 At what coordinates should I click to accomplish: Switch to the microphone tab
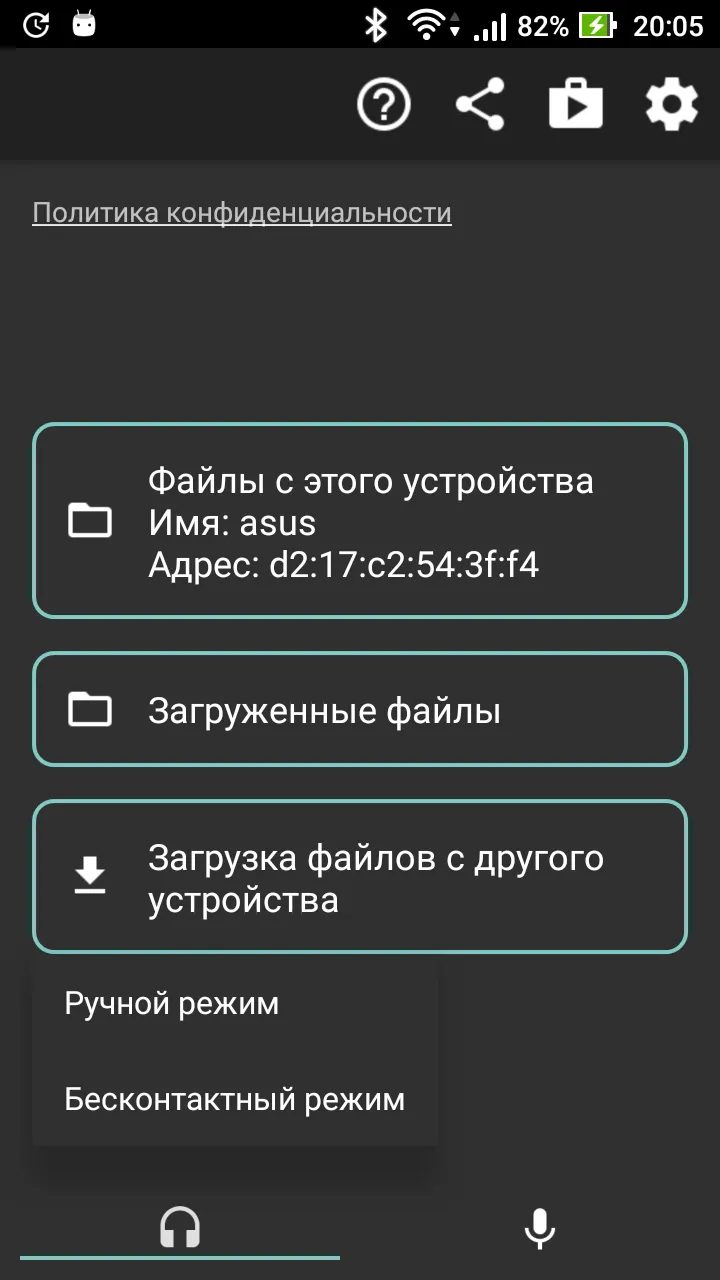[540, 1228]
